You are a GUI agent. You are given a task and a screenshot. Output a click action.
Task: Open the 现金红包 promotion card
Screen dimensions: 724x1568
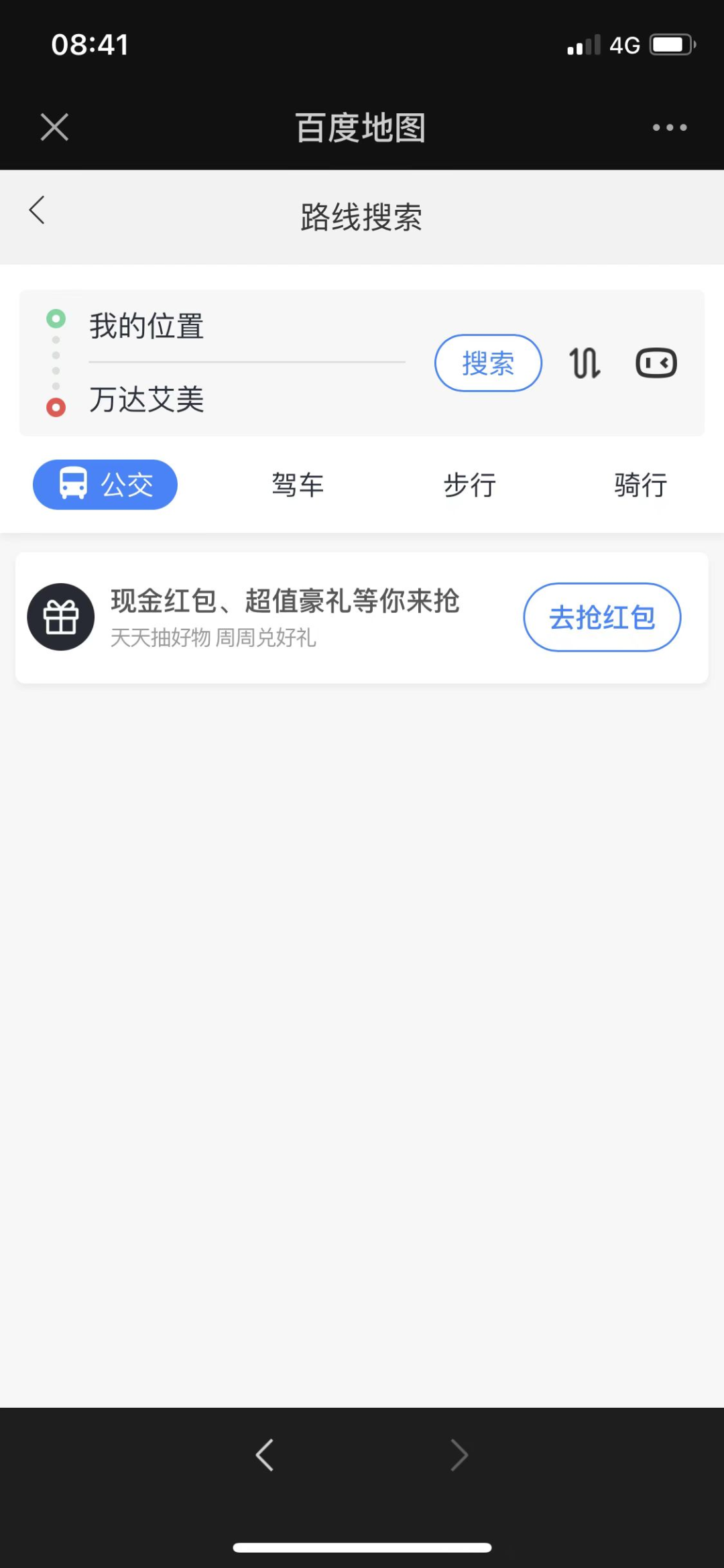pyautogui.click(x=361, y=618)
